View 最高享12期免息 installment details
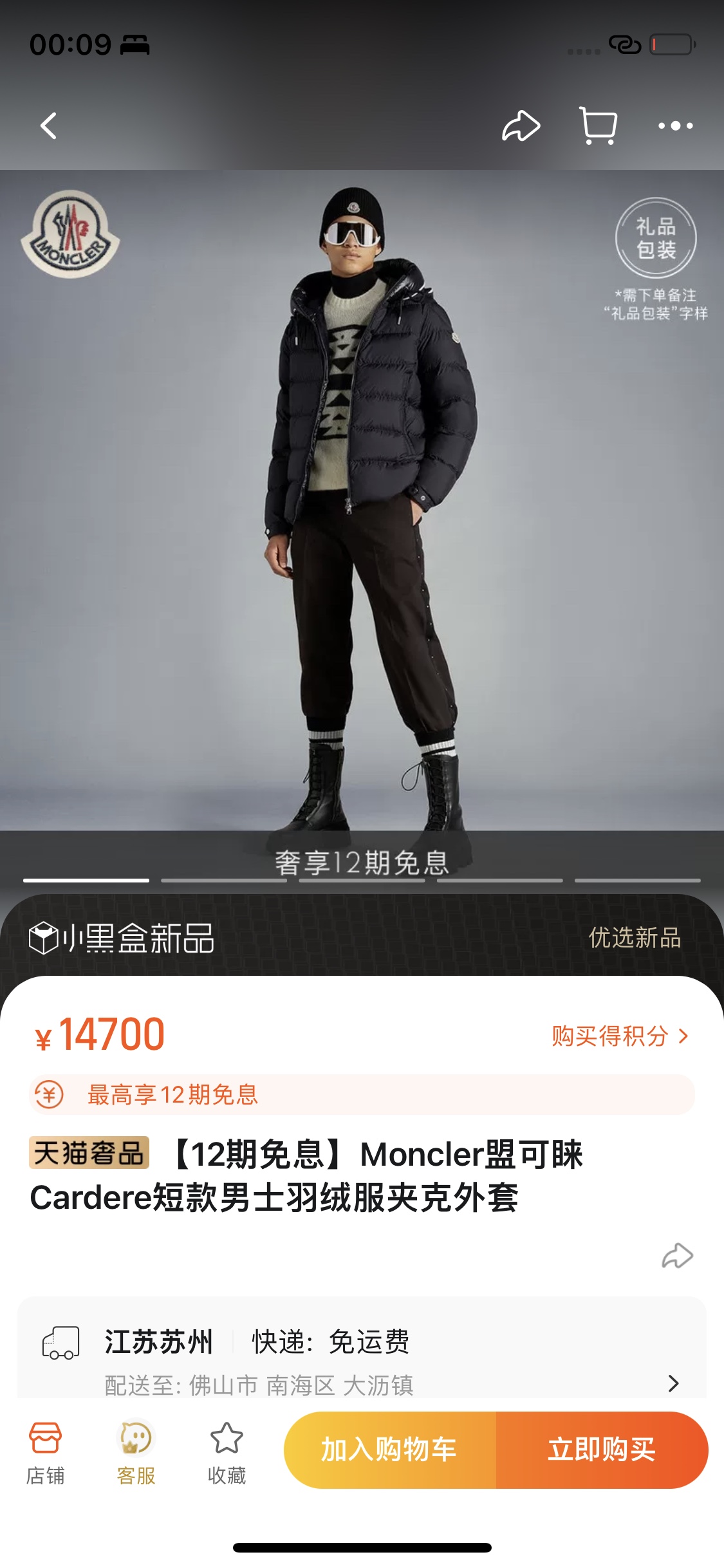This screenshot has height=1568, width=724. (x=362, y=1094)
